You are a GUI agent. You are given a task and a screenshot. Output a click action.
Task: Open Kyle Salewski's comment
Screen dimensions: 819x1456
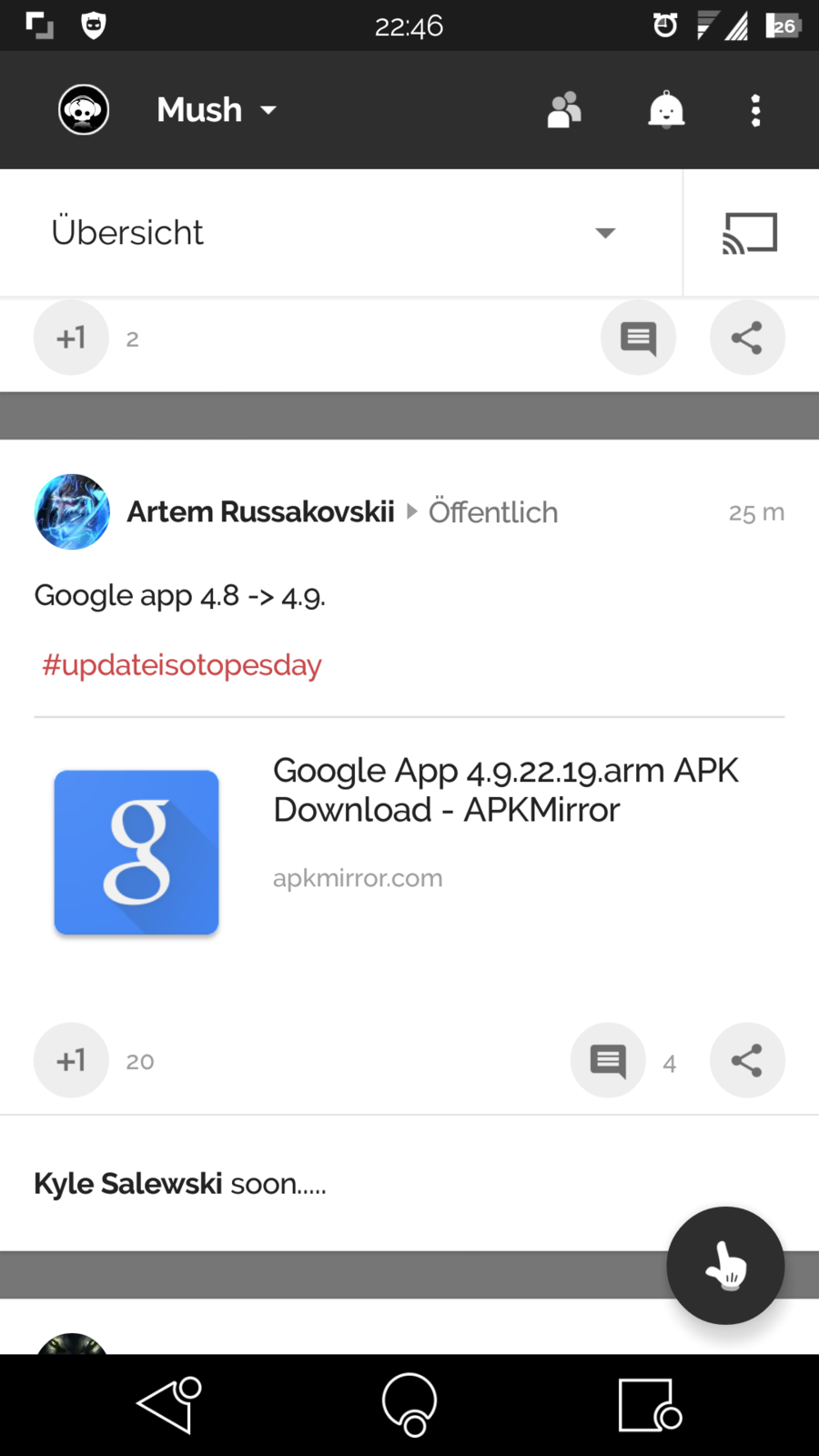click(180, 1184)
